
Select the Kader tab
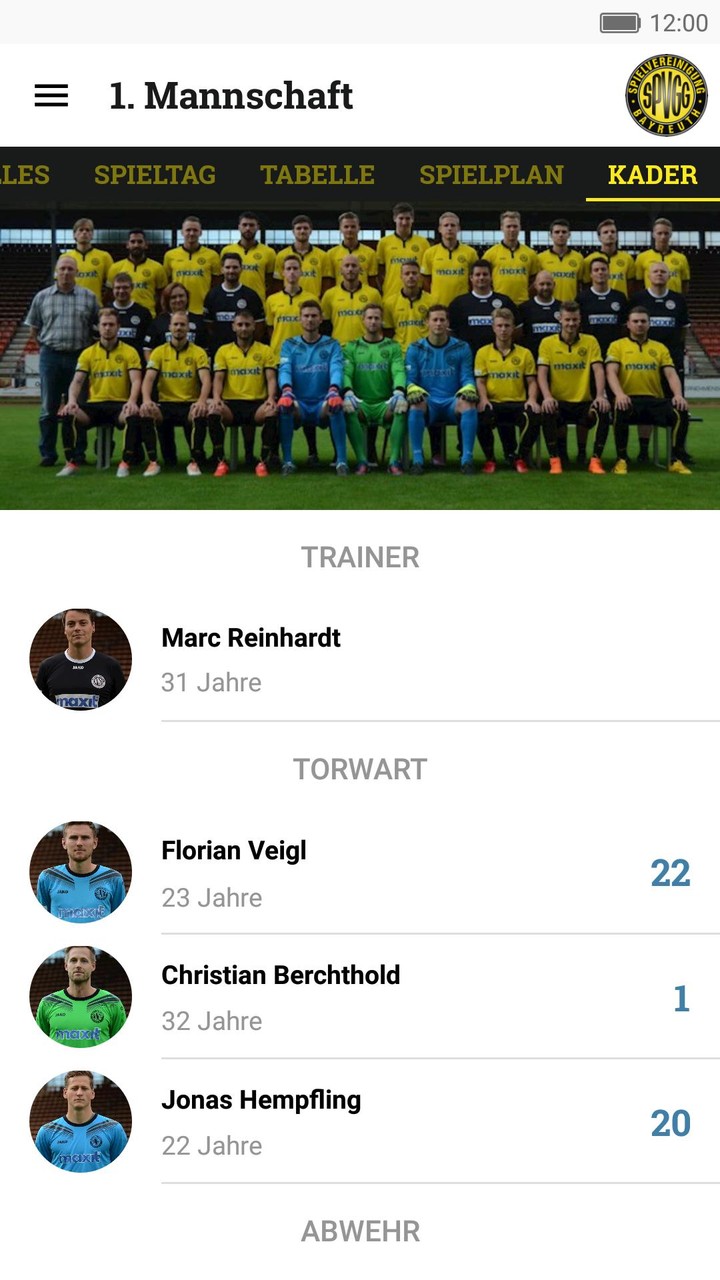point(652,175)
